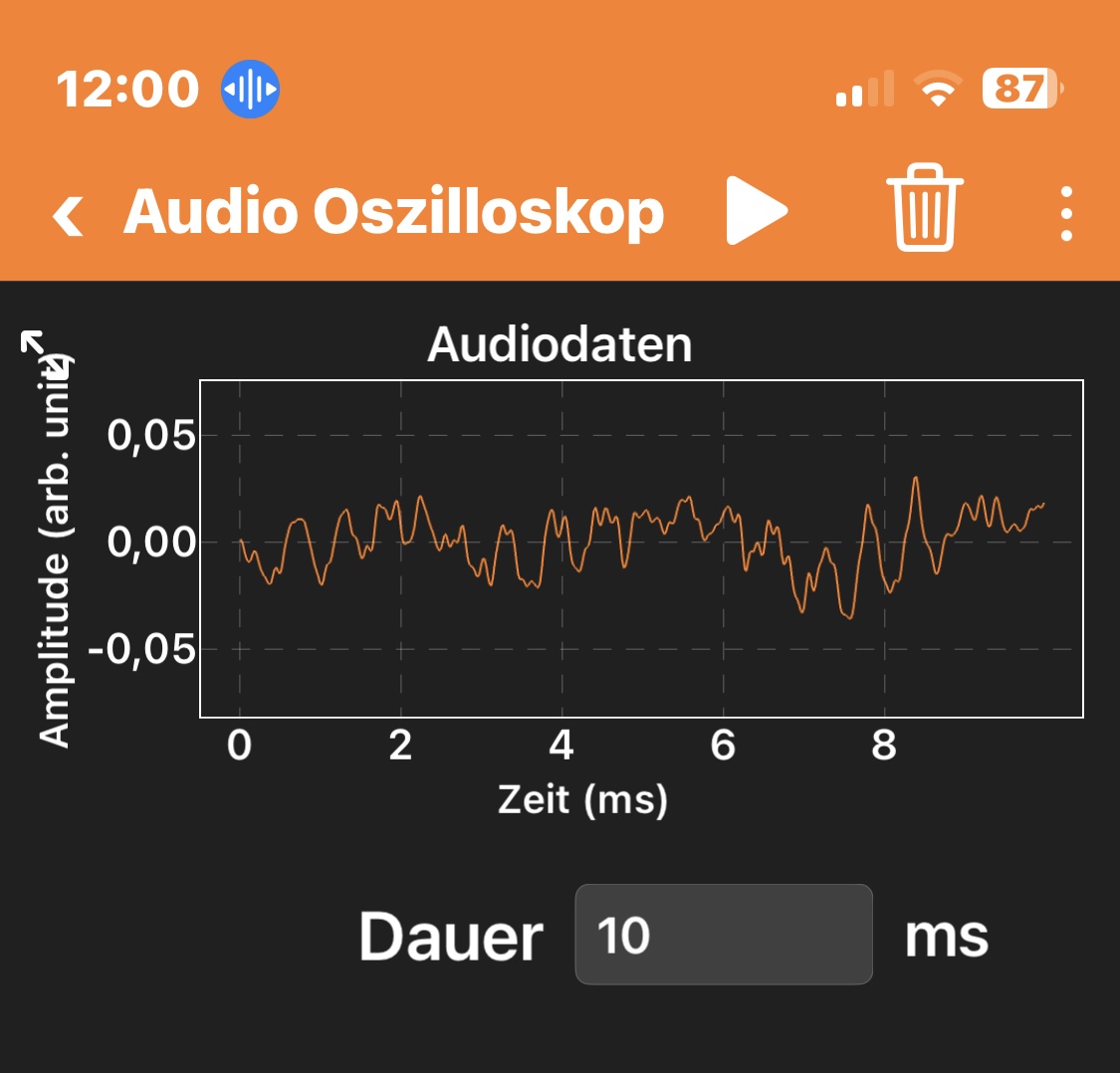Edit the Dauer duration field

point(724,935)
